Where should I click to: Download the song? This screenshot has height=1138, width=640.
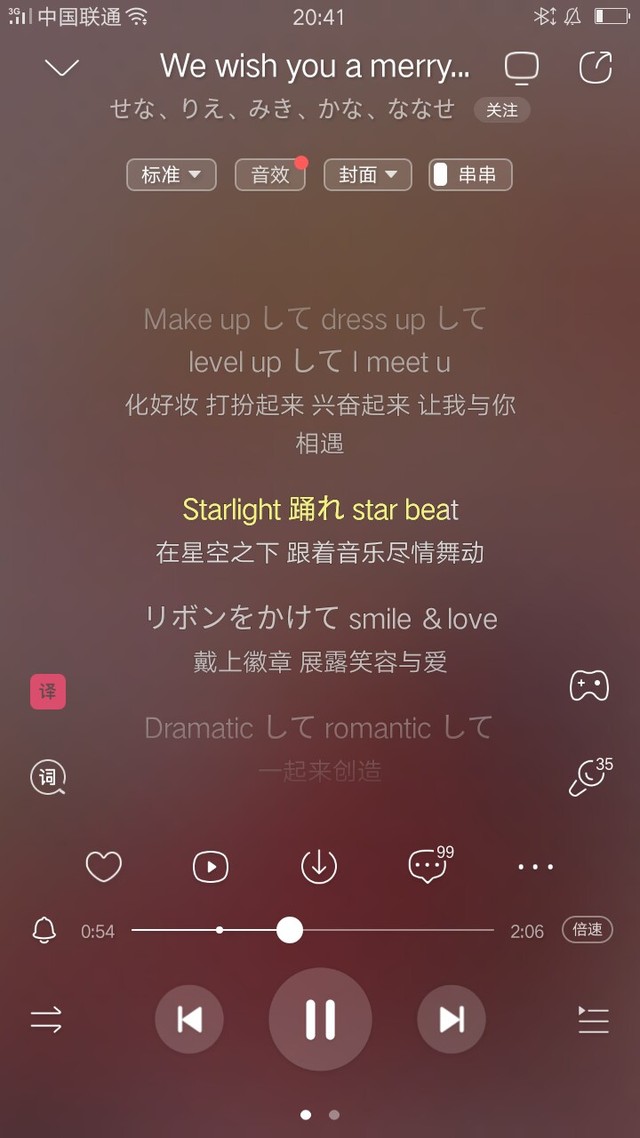point(319,867)
